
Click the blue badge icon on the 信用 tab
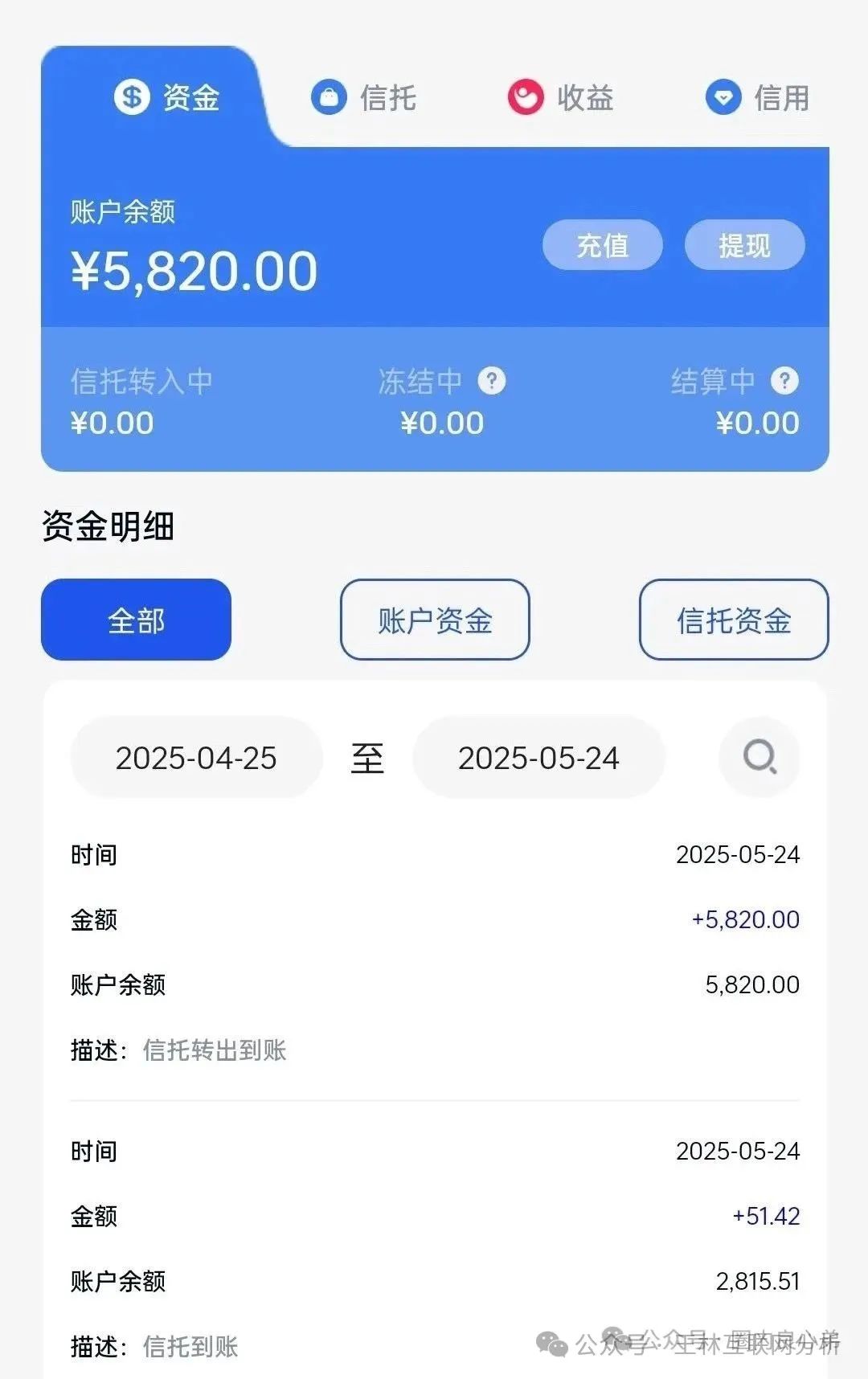click(x=723, y=96)
